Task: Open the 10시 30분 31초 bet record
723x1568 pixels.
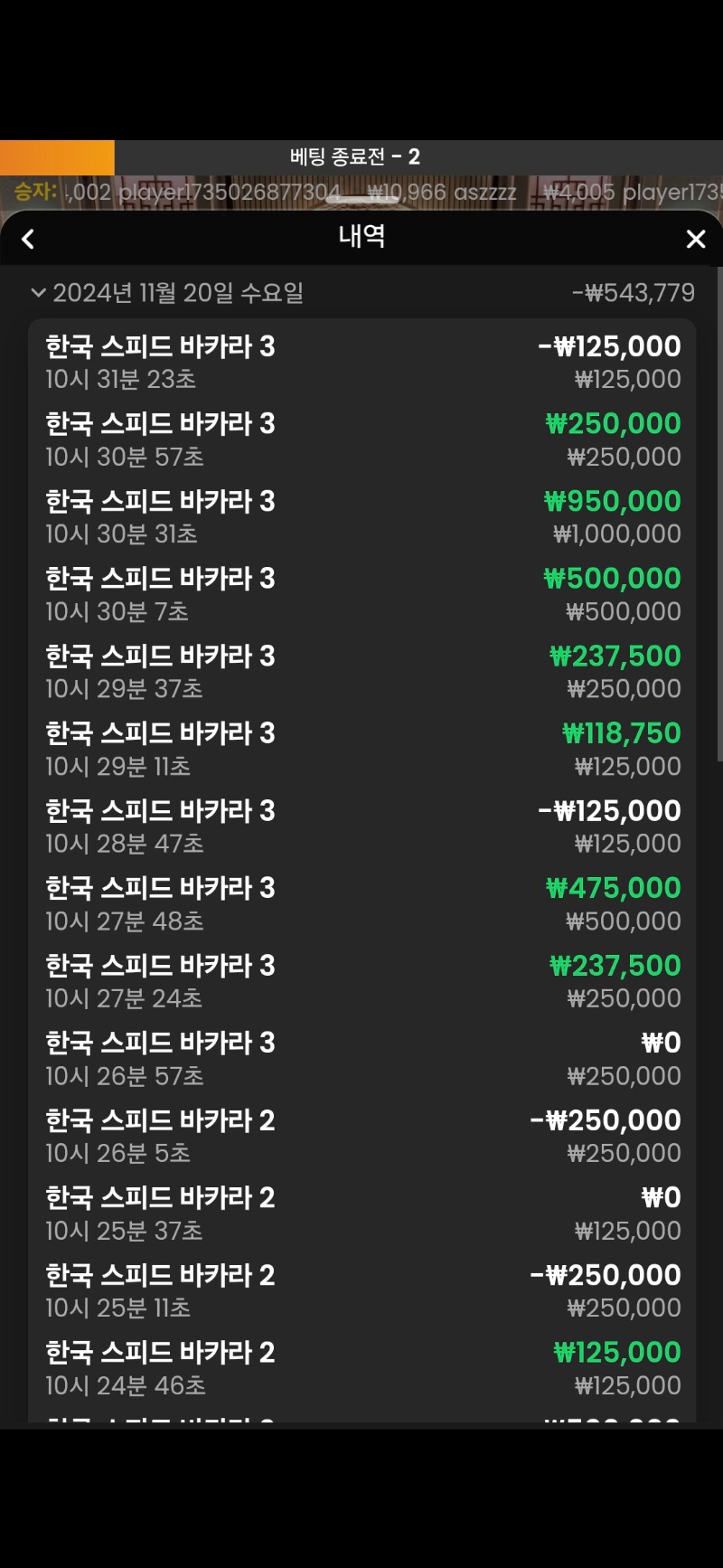Action: (x=361, y=516)
